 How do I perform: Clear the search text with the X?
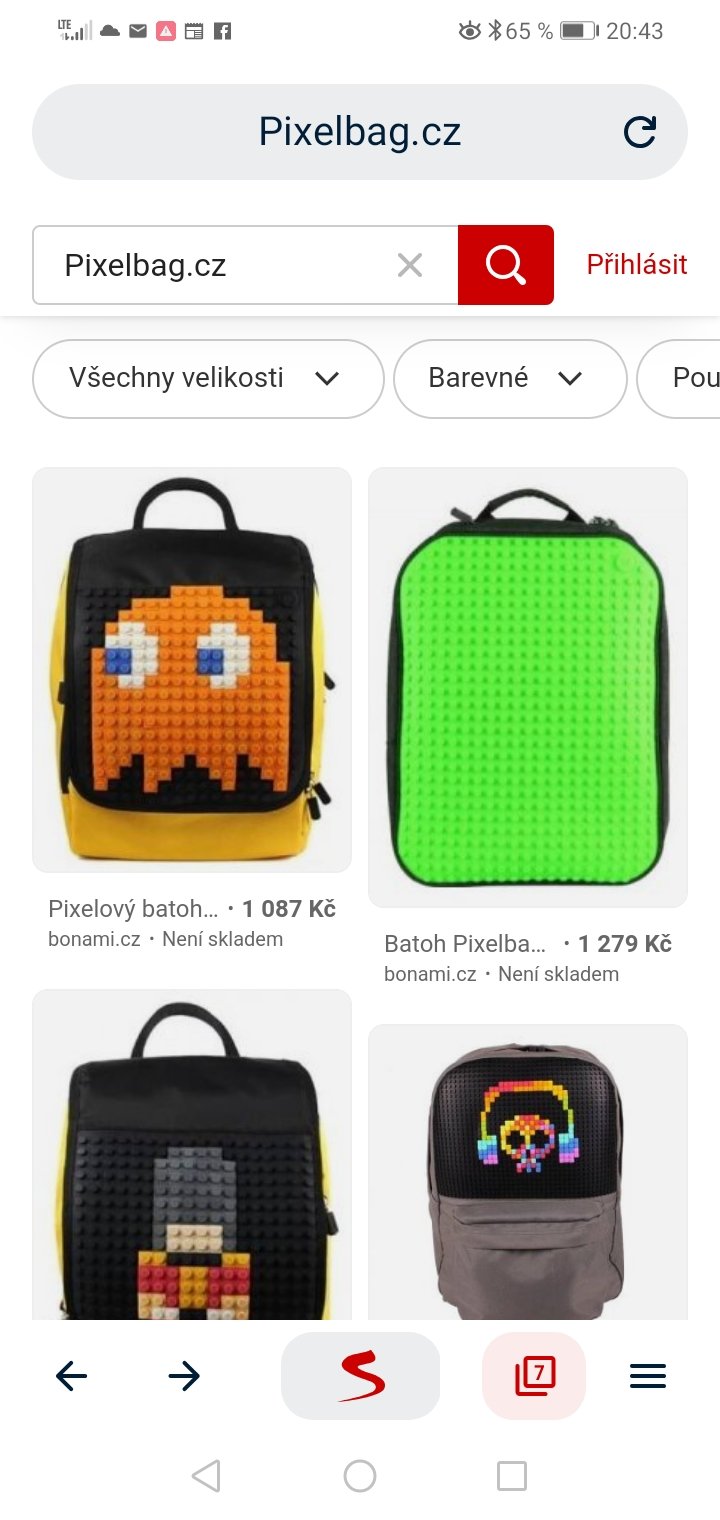[x=410, y=265]
